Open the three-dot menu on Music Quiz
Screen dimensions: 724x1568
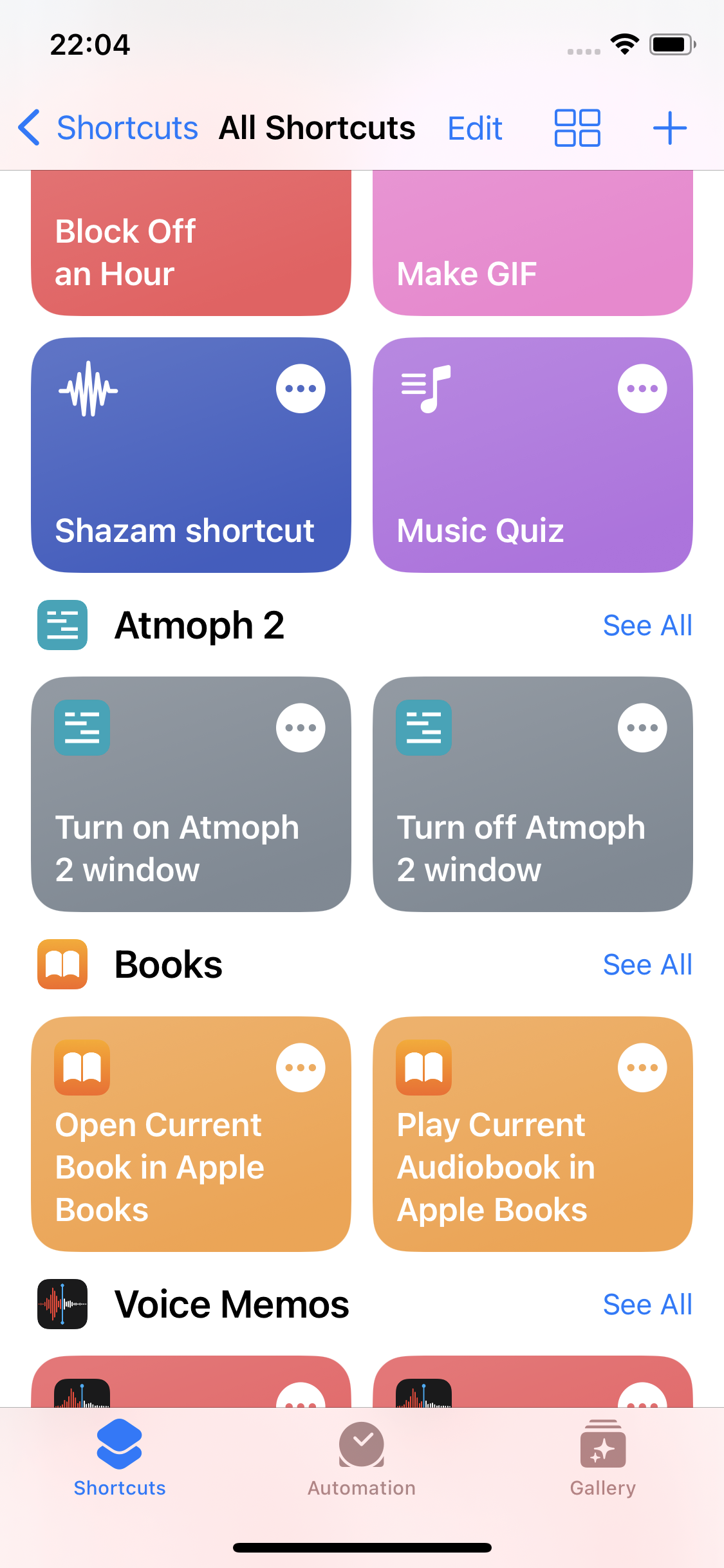point(642,388)
